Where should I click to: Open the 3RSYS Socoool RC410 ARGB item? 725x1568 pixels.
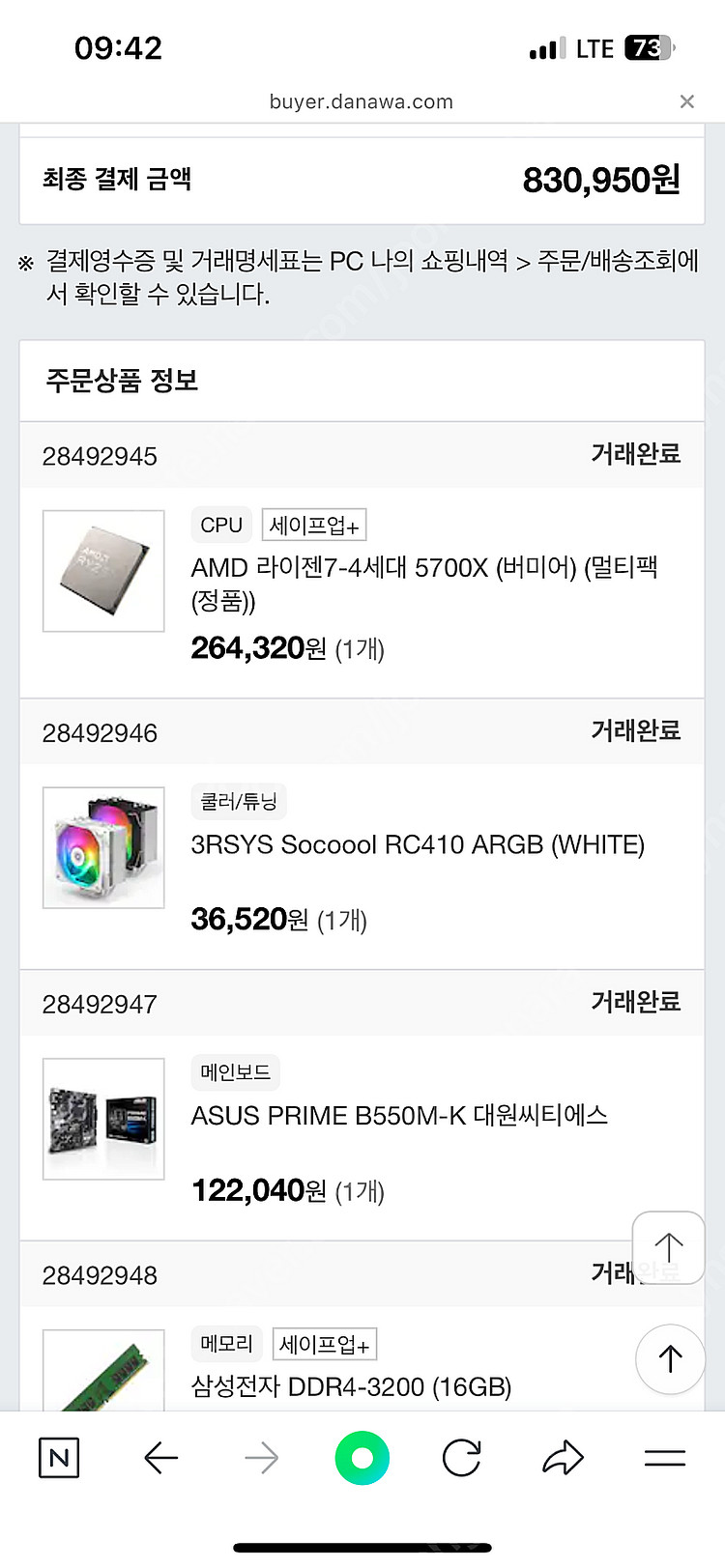coord(418,844)
